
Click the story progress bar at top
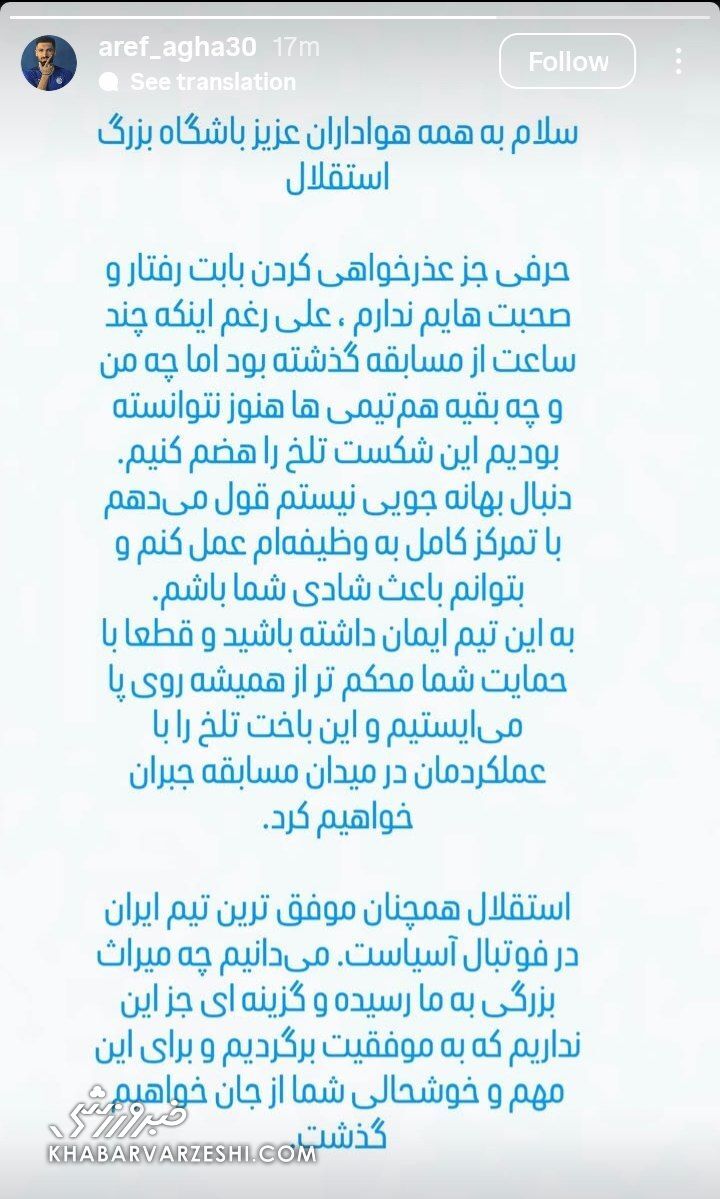click(360, 14)
